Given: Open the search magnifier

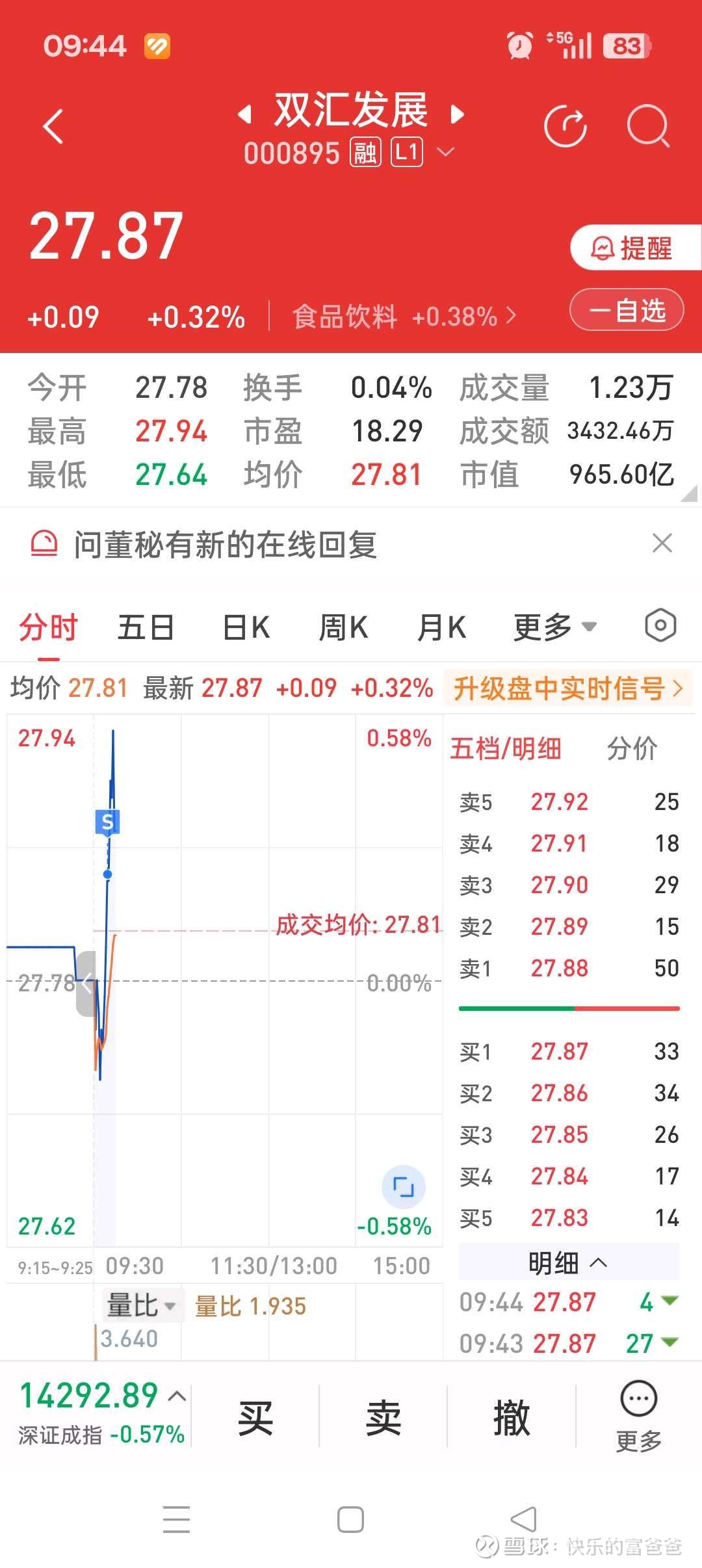Looking at the screenshot, I should (647, 126).
